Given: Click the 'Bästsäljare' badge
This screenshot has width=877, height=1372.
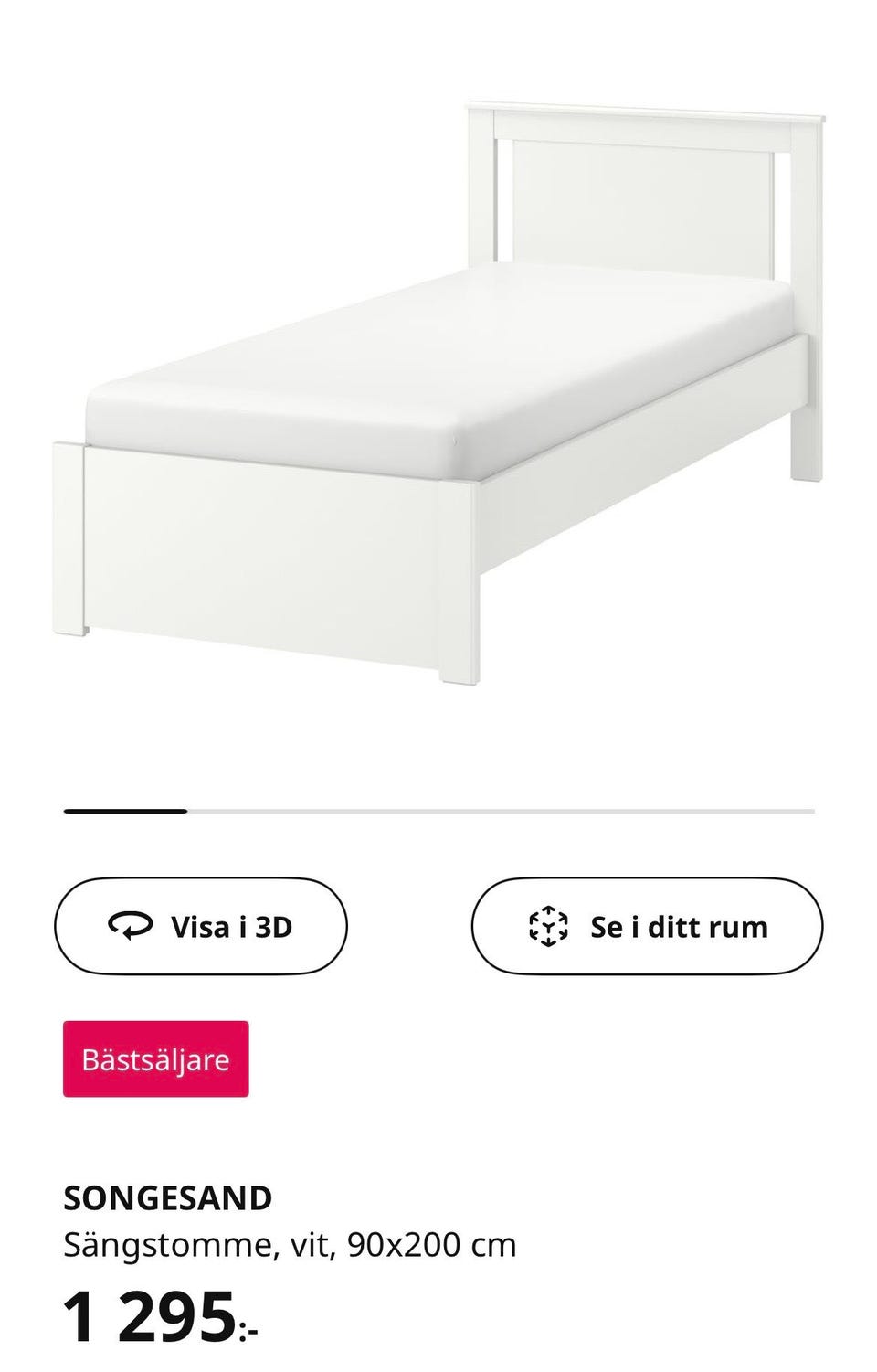Looking at the screenshot, I should pyautogui.click(x=155, y=1060).
